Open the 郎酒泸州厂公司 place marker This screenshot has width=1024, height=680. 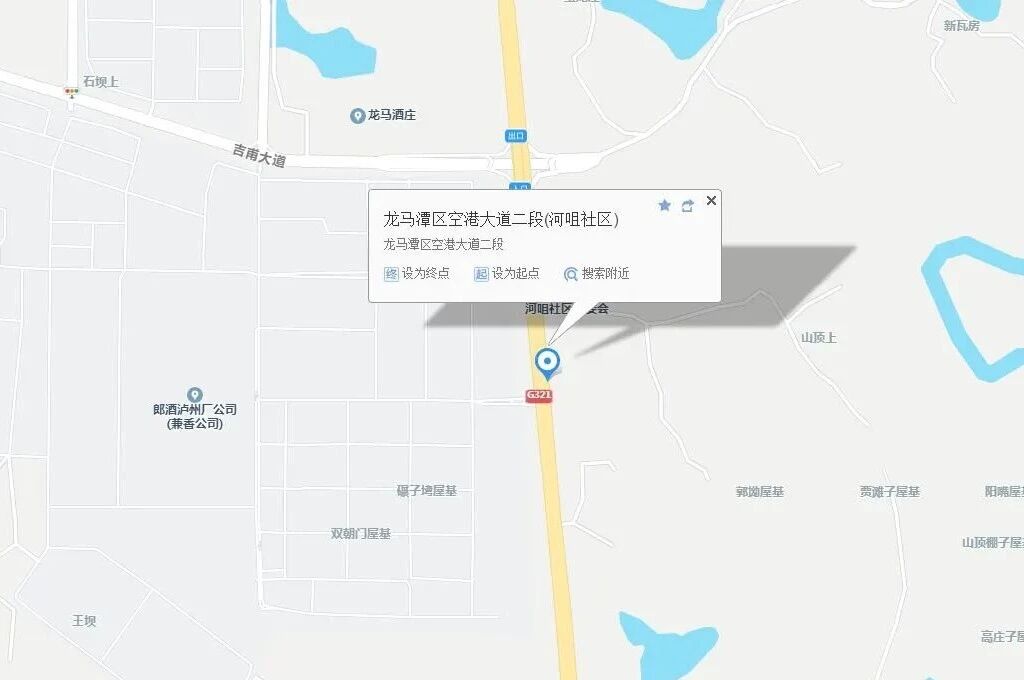point(195,395)
